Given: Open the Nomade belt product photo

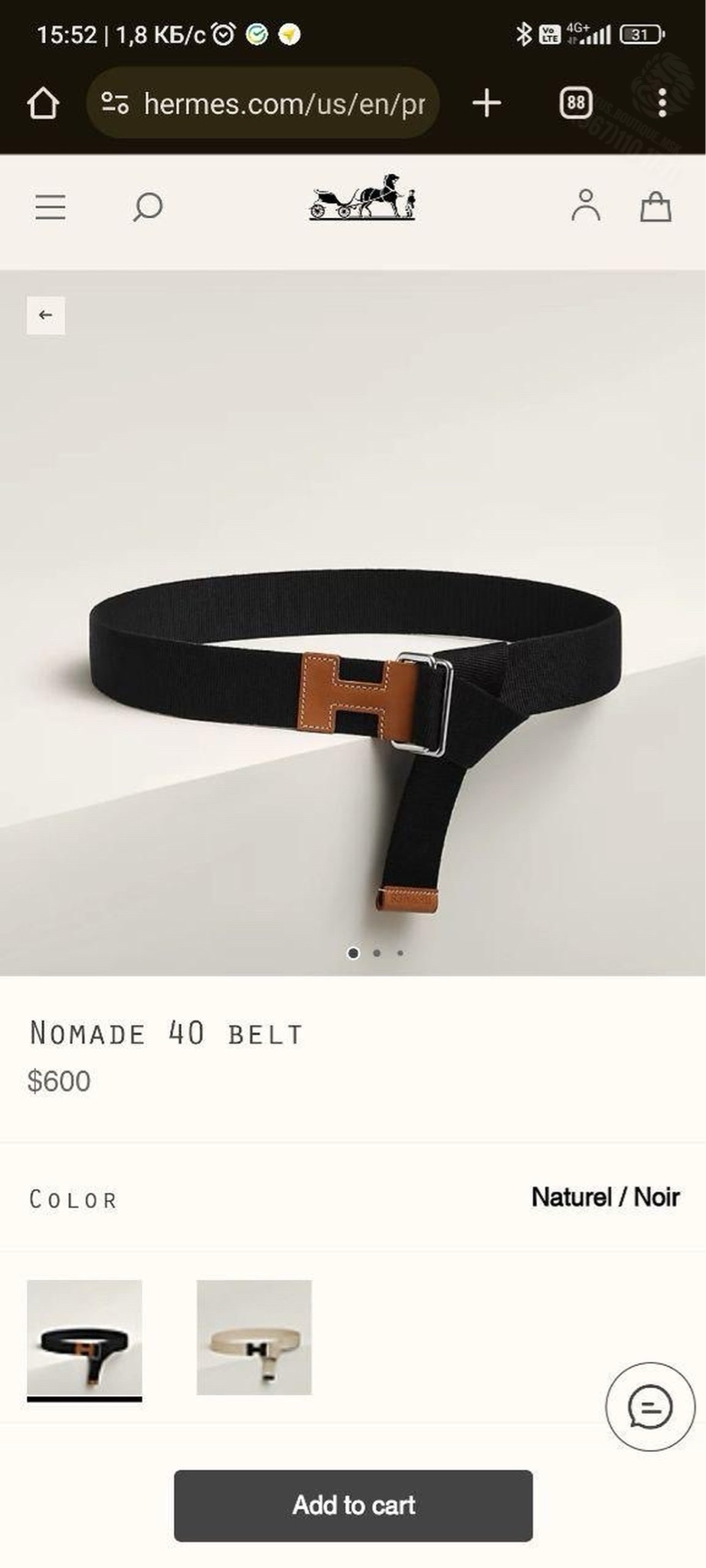Looking at the screenshot, I should [353, 623].
